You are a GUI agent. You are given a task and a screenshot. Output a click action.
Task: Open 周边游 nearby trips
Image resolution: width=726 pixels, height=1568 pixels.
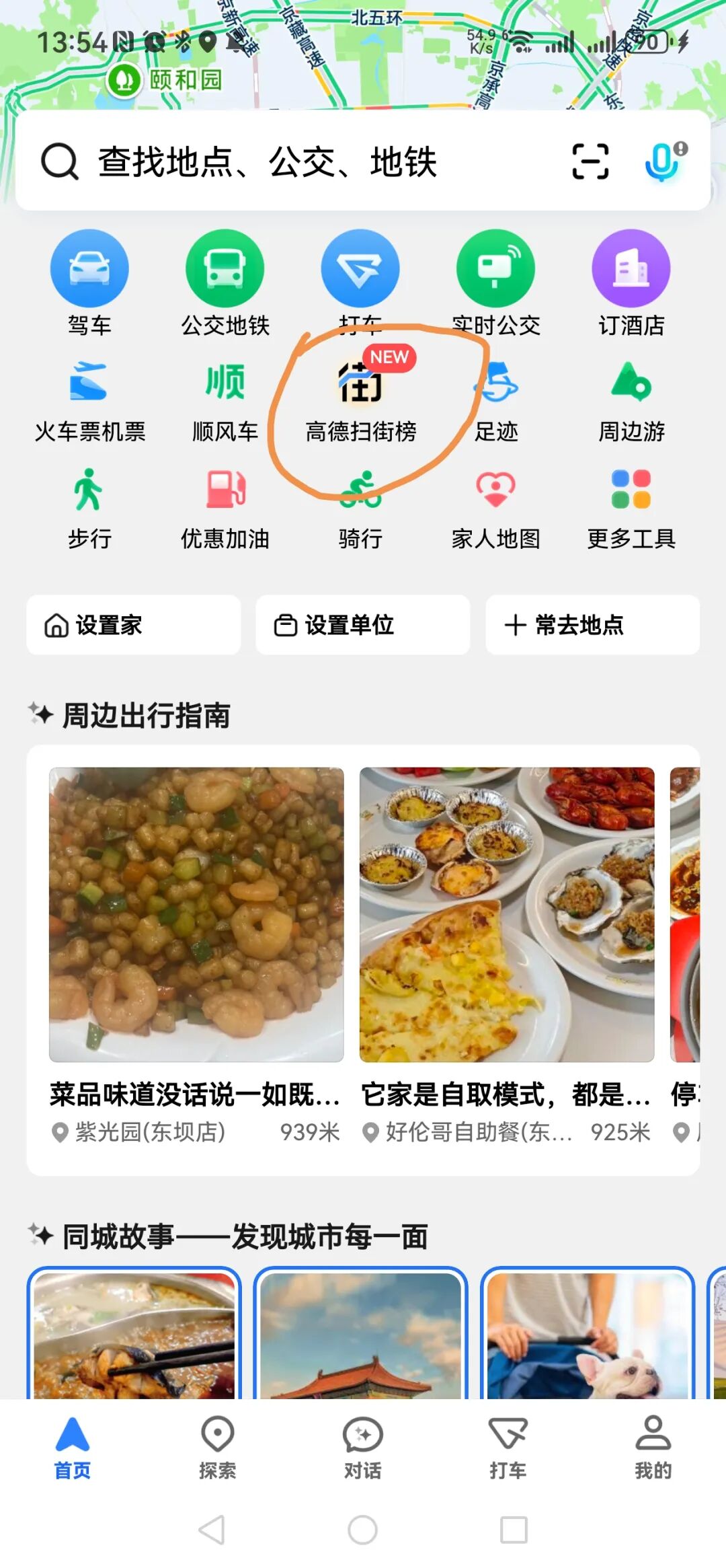click(631, 401)
